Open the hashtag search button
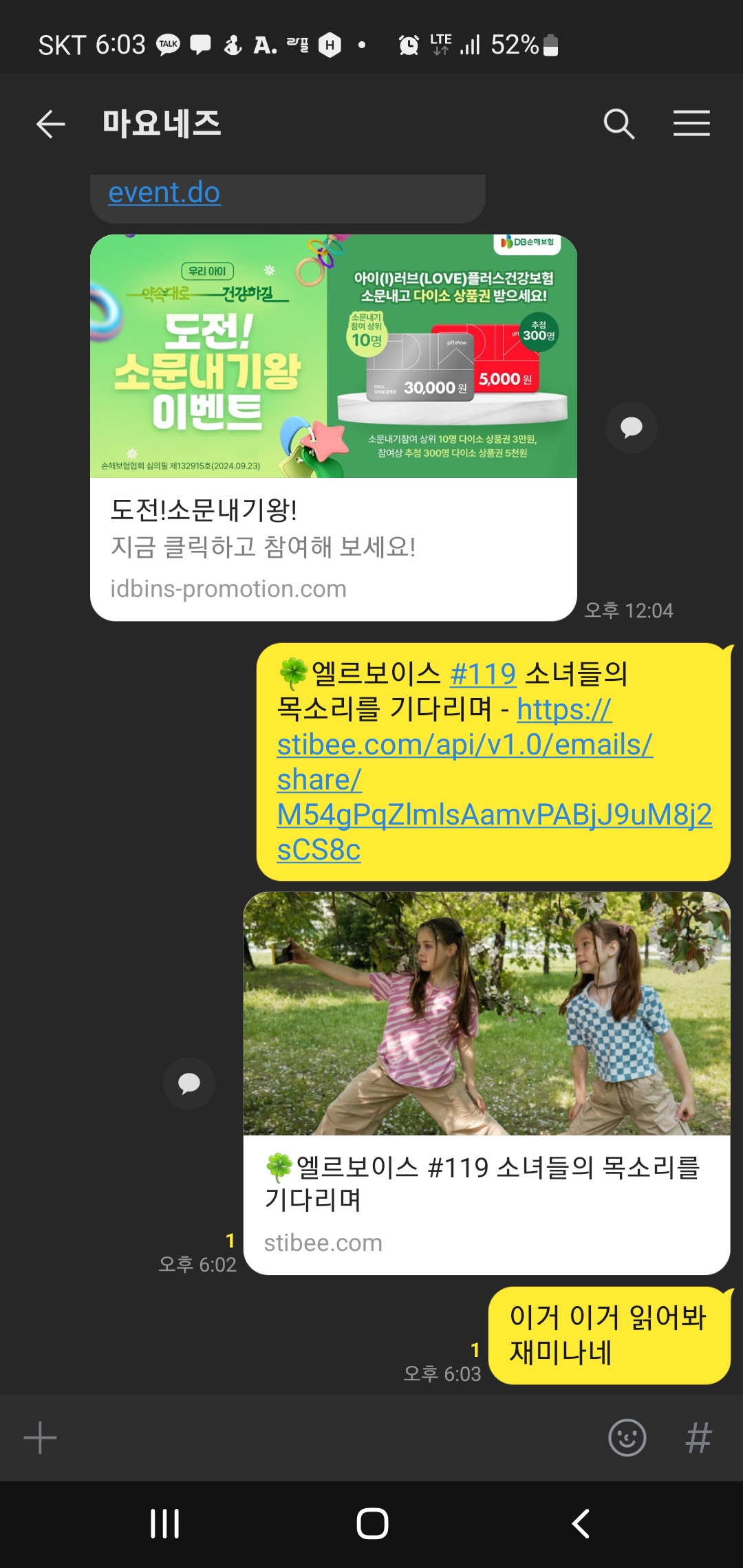The height and width of the screenshot is (1568, 743). coord(698,1438)
